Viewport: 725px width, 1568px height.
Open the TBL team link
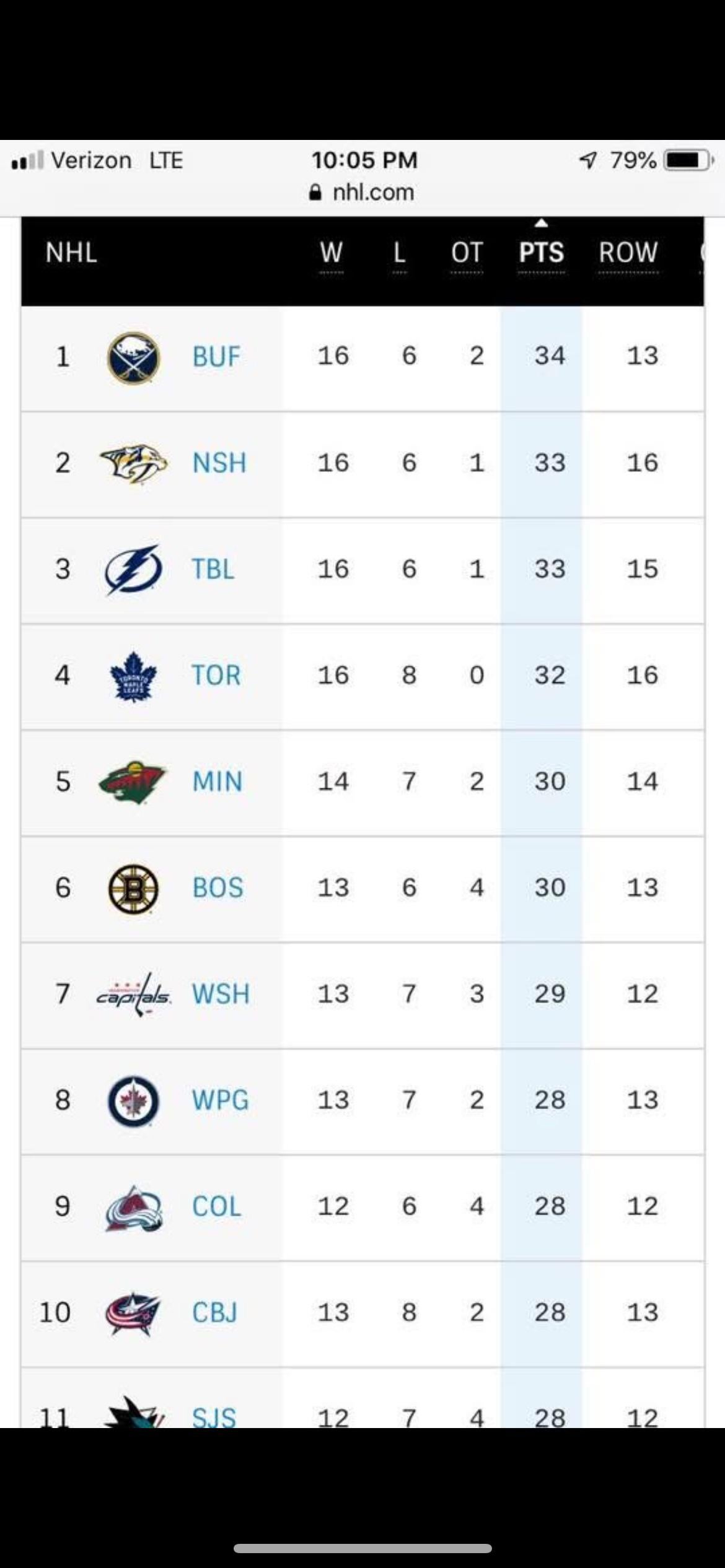pos(213,569)
